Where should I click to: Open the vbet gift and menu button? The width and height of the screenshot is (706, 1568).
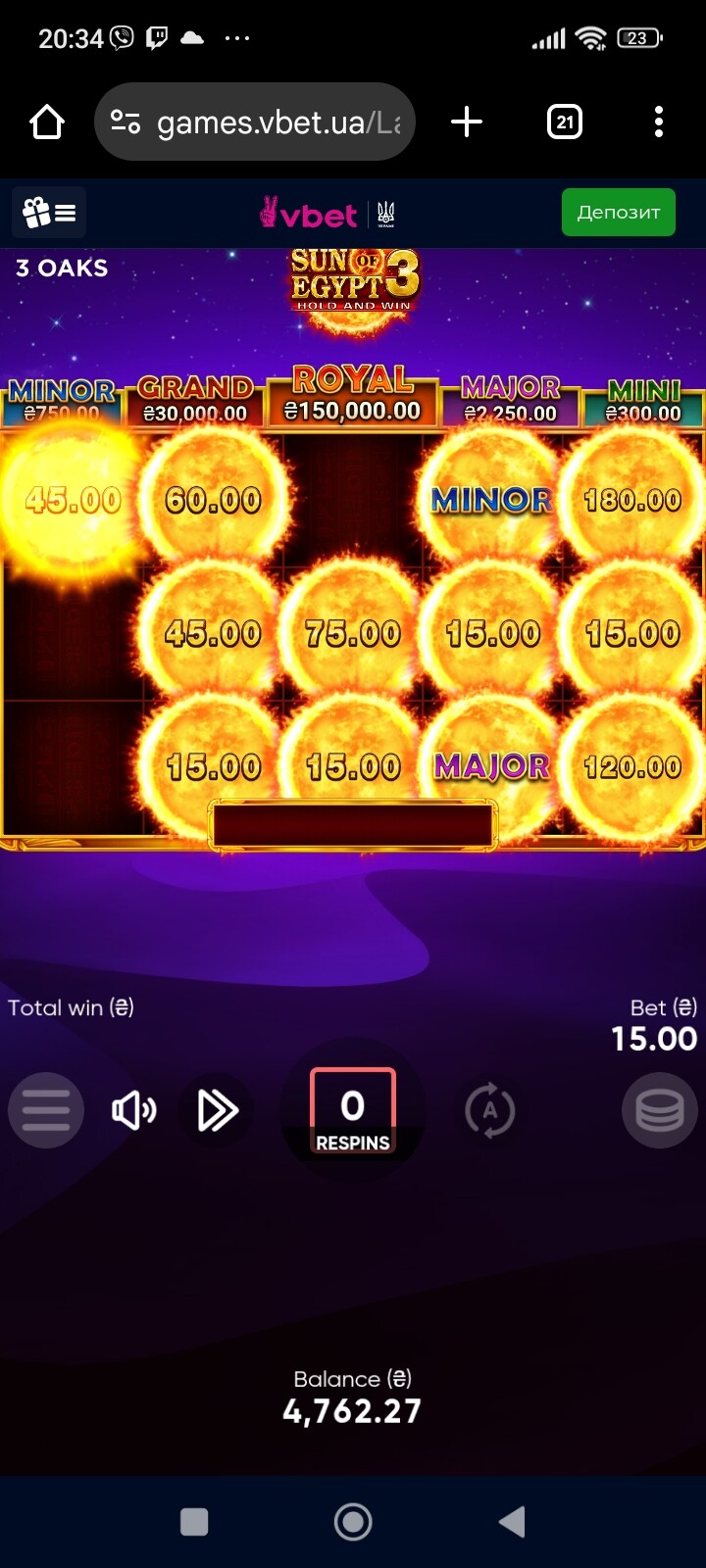[49, 213]
